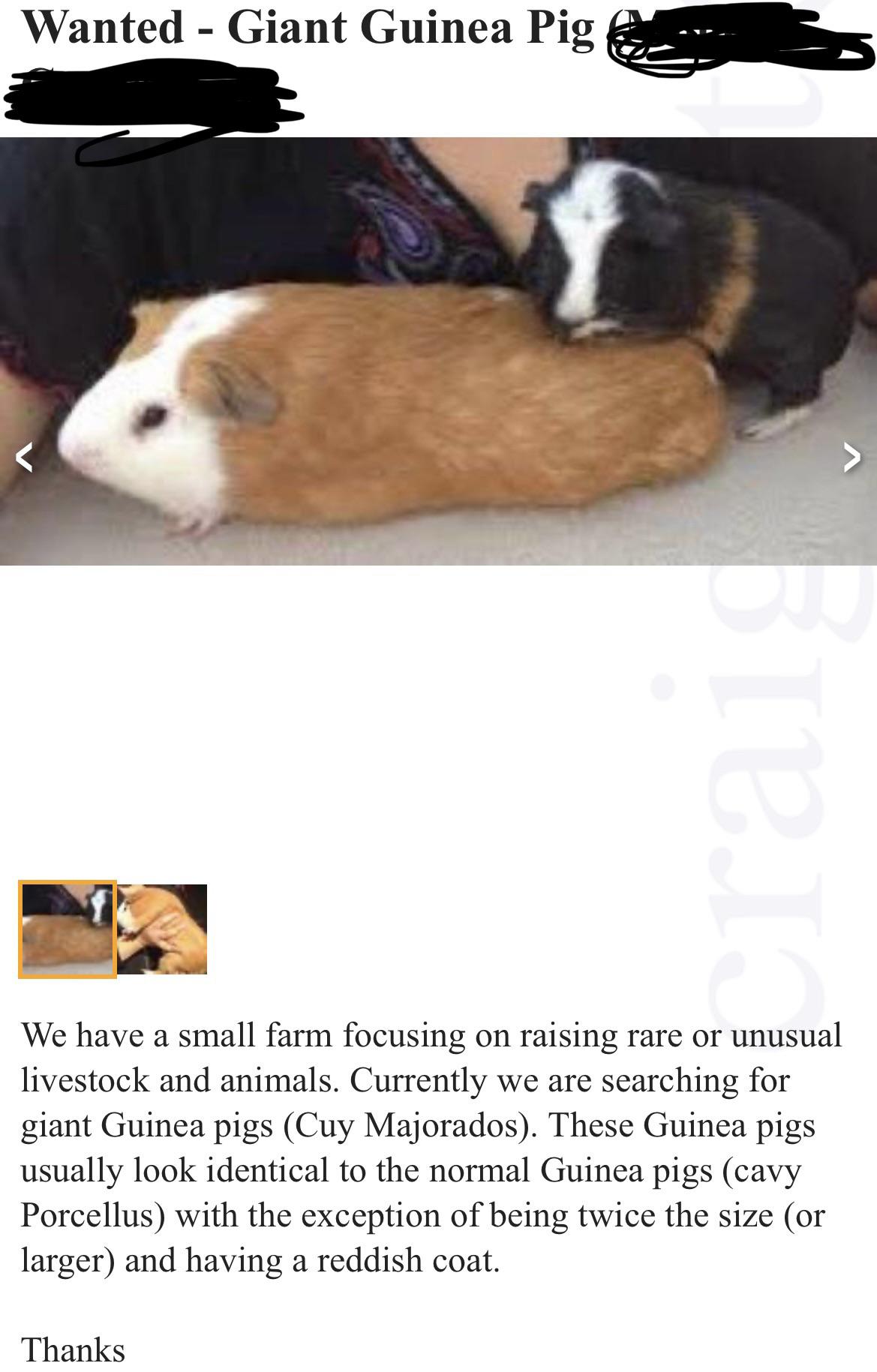Go to the previous photo with left arrow

click(x=25, y=457)
